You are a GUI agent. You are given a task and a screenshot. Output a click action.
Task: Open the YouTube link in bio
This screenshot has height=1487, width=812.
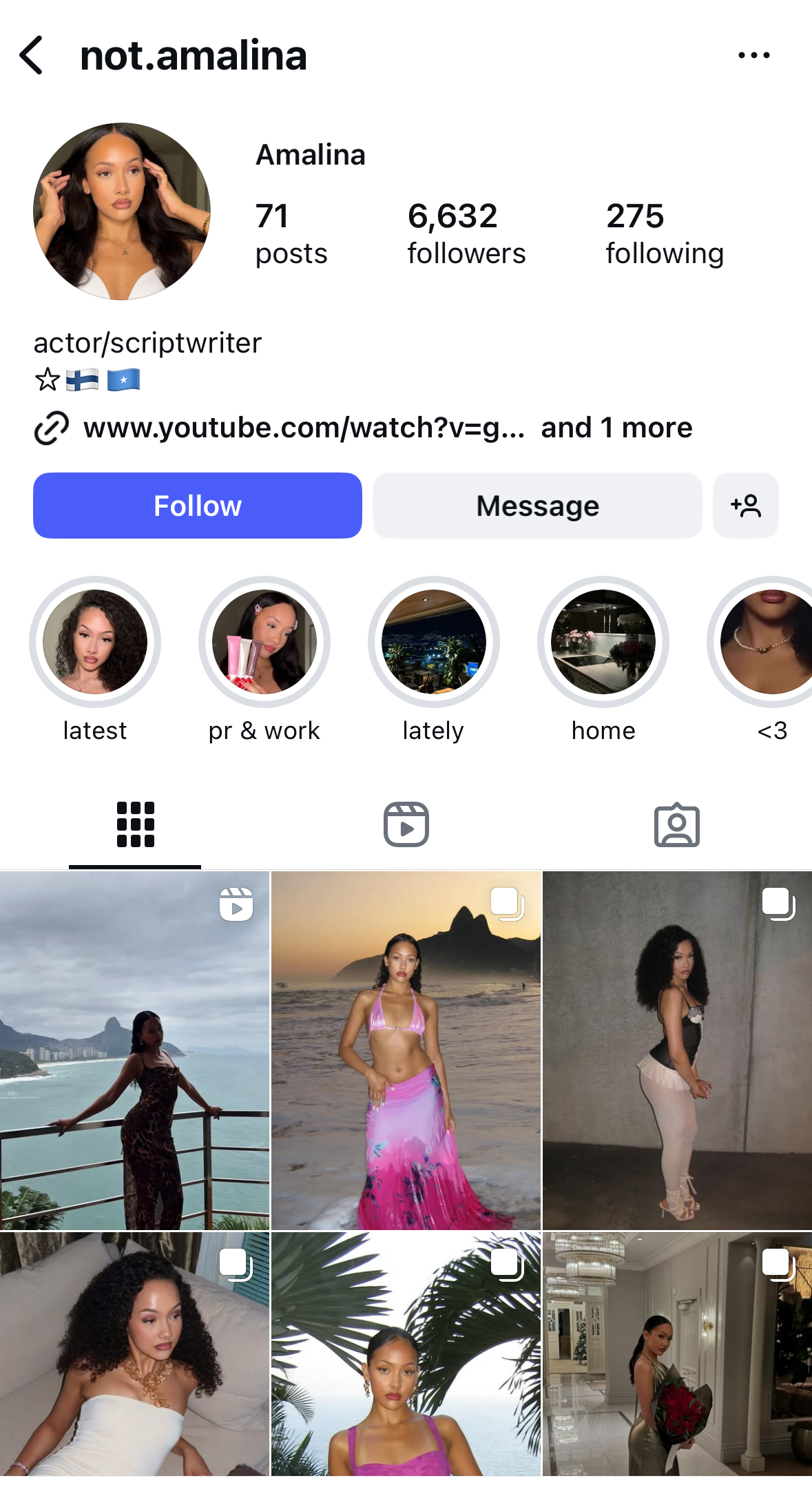304,428
